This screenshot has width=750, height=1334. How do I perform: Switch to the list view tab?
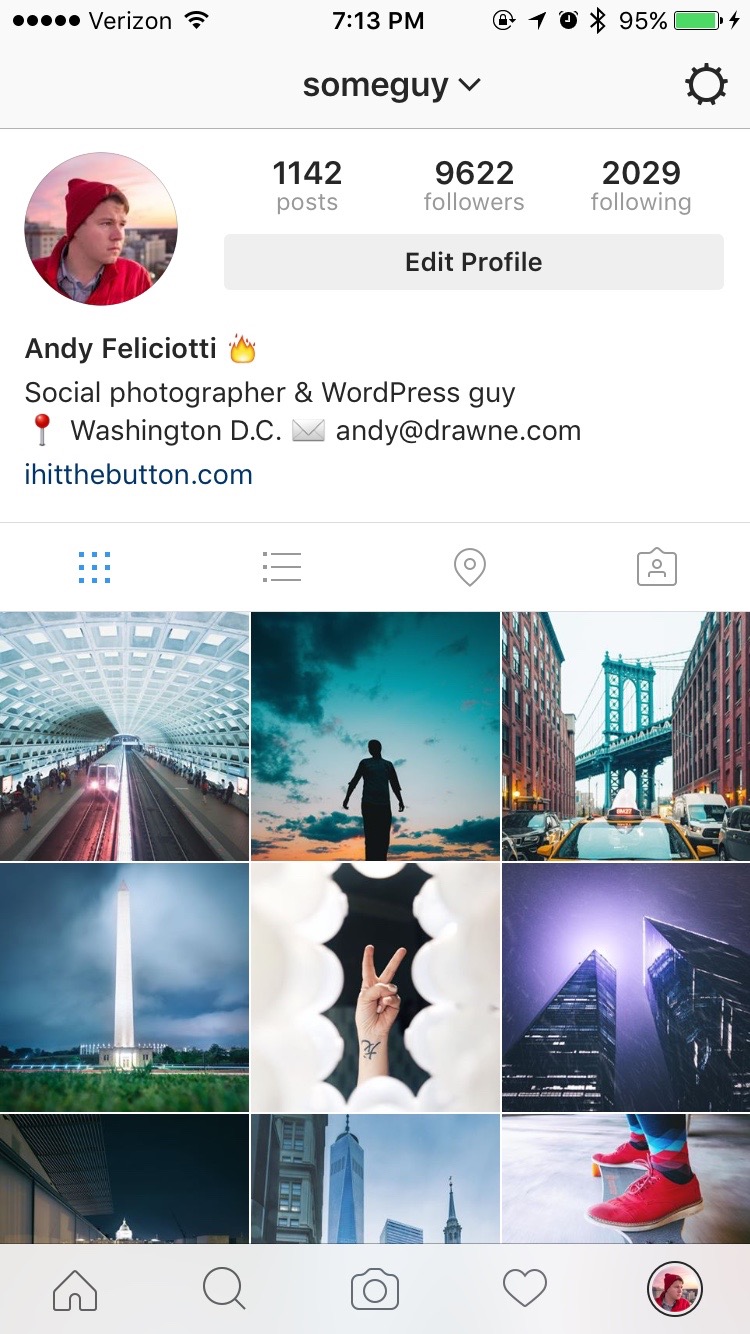[x=281, y=567]
